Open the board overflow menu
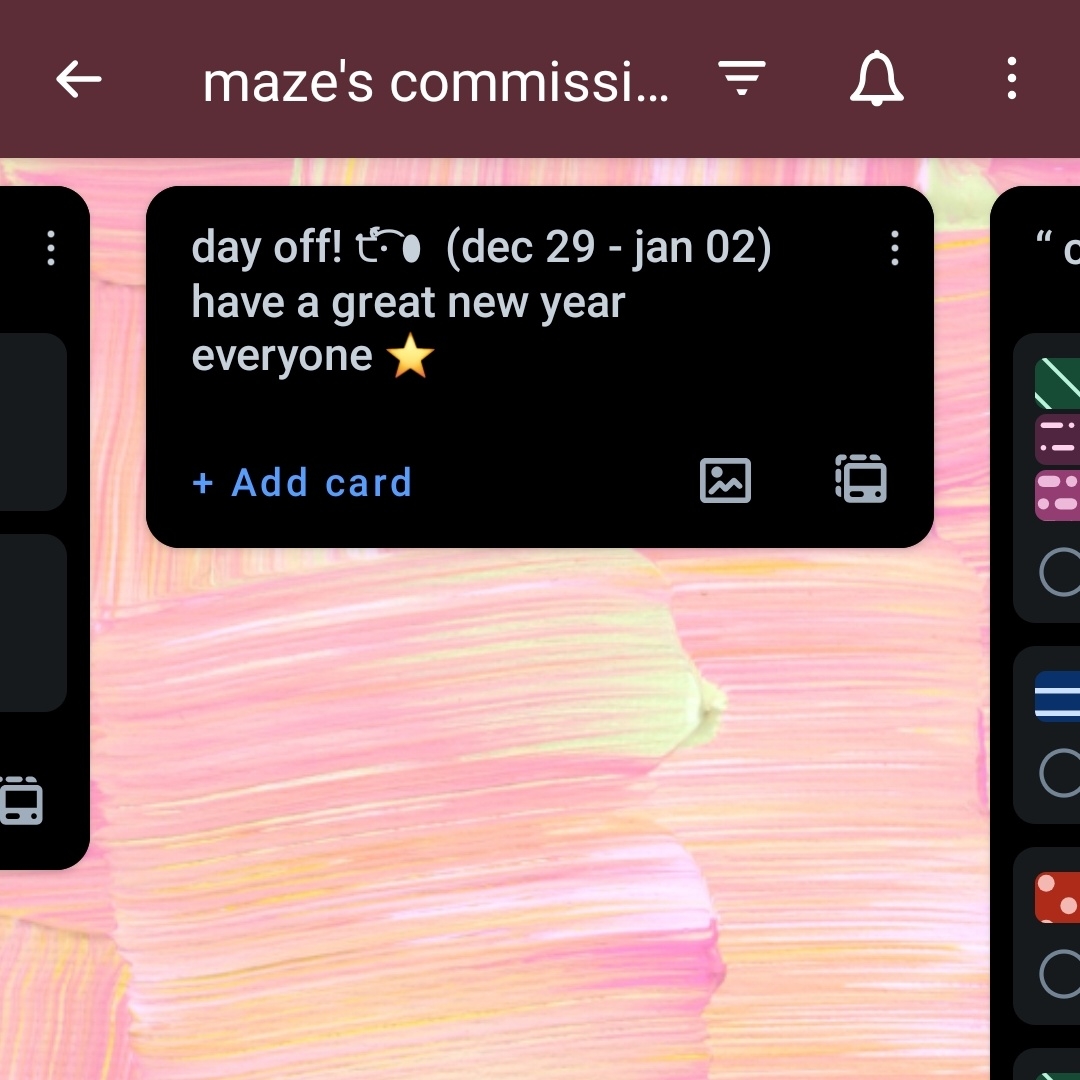The height and width of the screenshot is (1080, 1080). pos(1011,78)
